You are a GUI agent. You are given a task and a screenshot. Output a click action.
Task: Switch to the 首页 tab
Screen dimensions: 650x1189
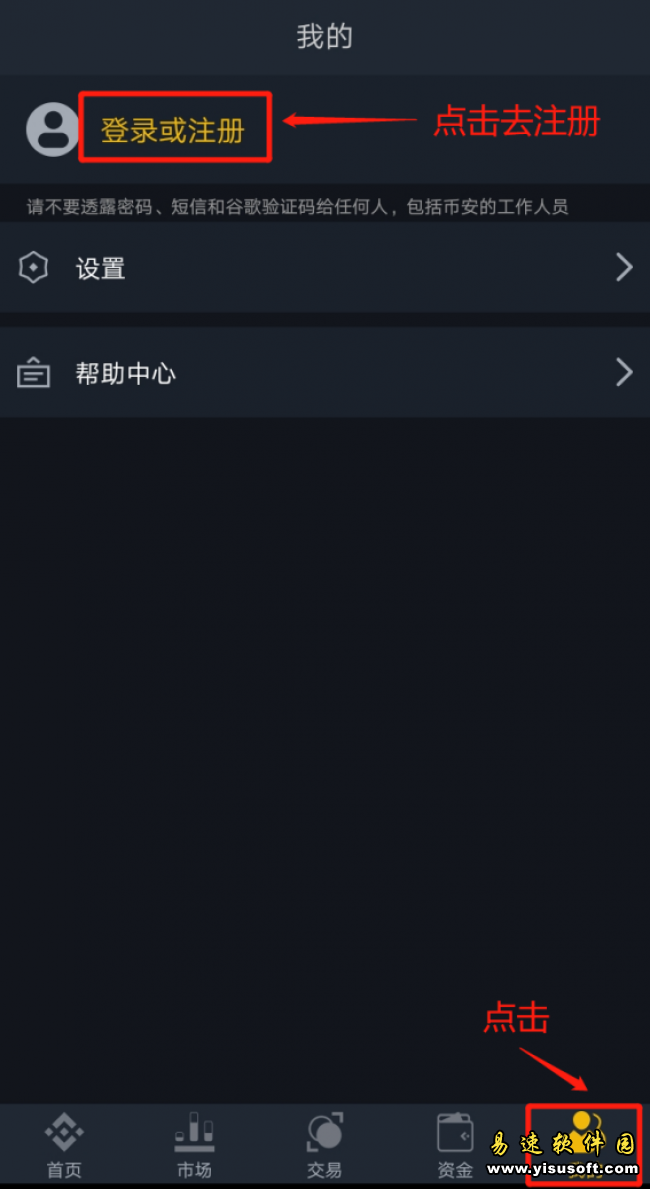click(64, 1144)
